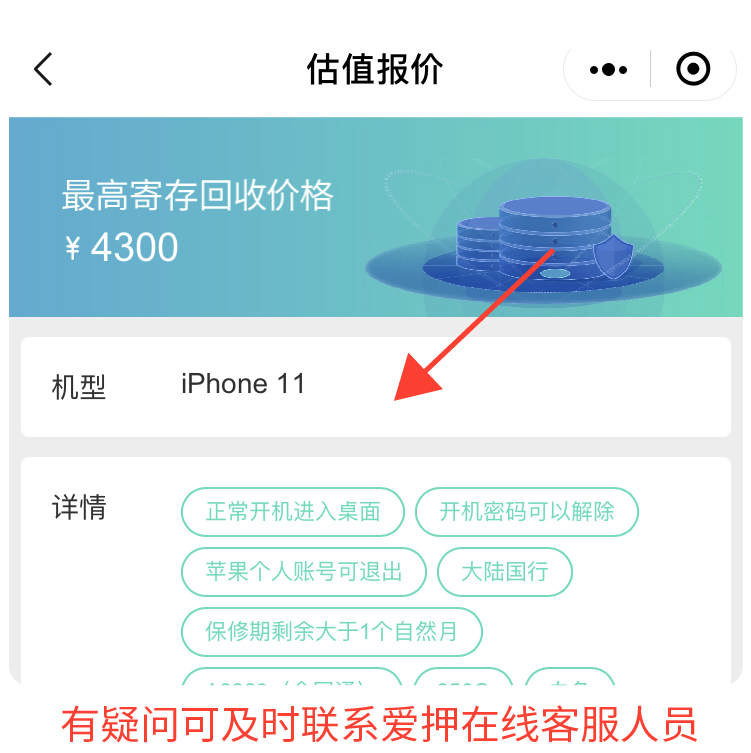This screenshot has width=751, height=753.
Task: Open the mini-program more options menu
Action: (608, 70)
